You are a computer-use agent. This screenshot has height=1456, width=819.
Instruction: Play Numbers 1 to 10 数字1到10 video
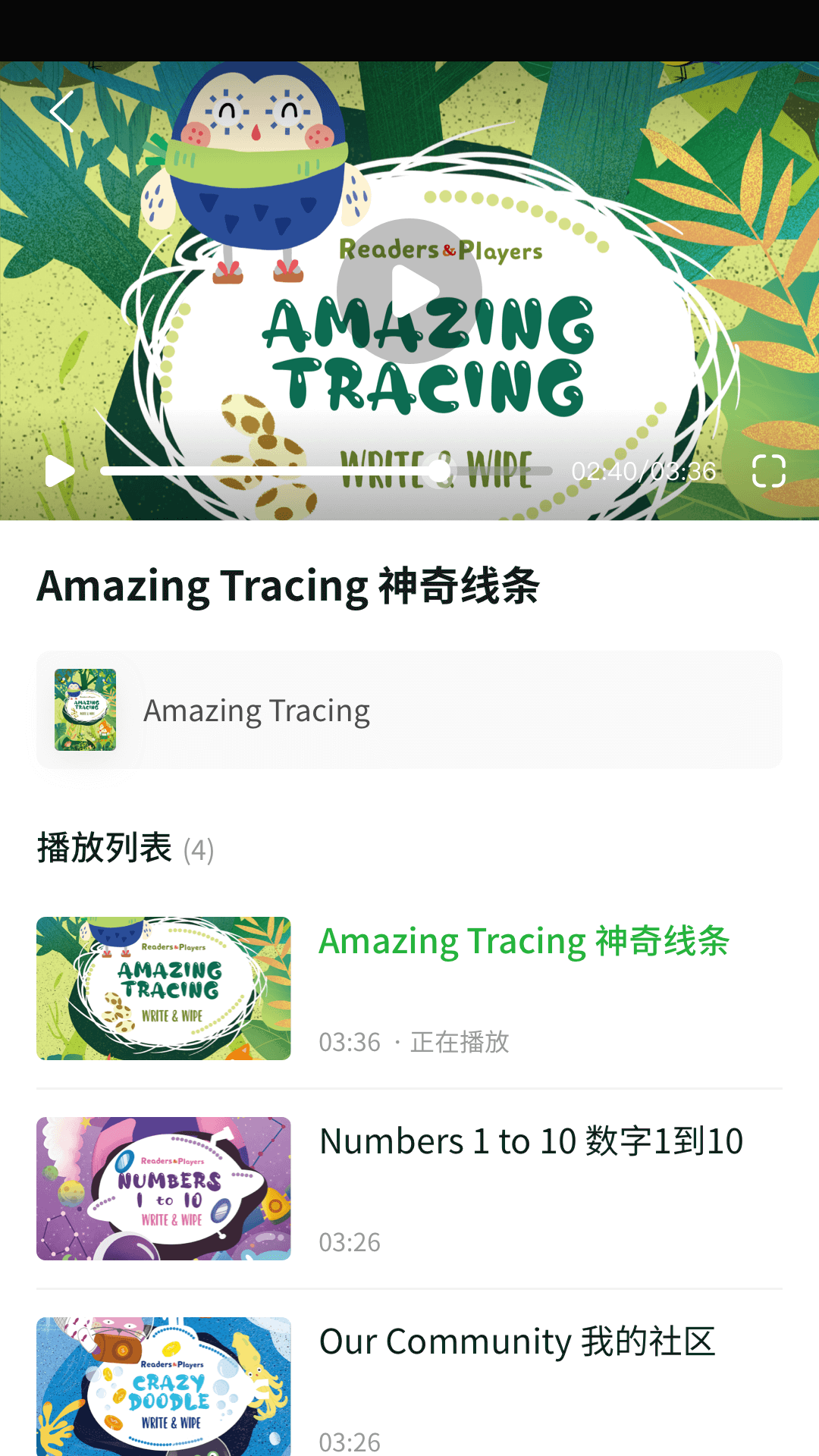409,1188
